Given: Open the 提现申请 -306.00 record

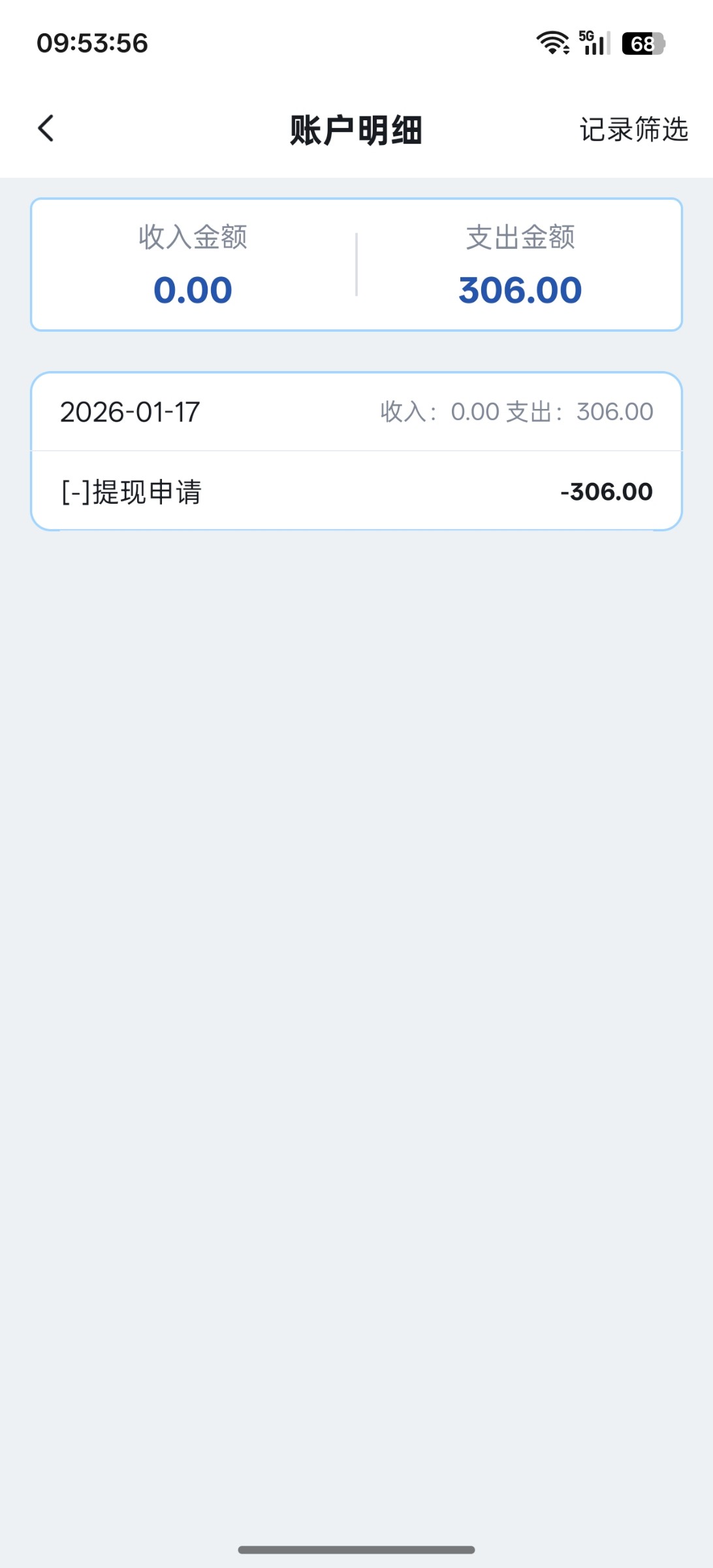Looking at the screenshot, I should pos(356,491).
